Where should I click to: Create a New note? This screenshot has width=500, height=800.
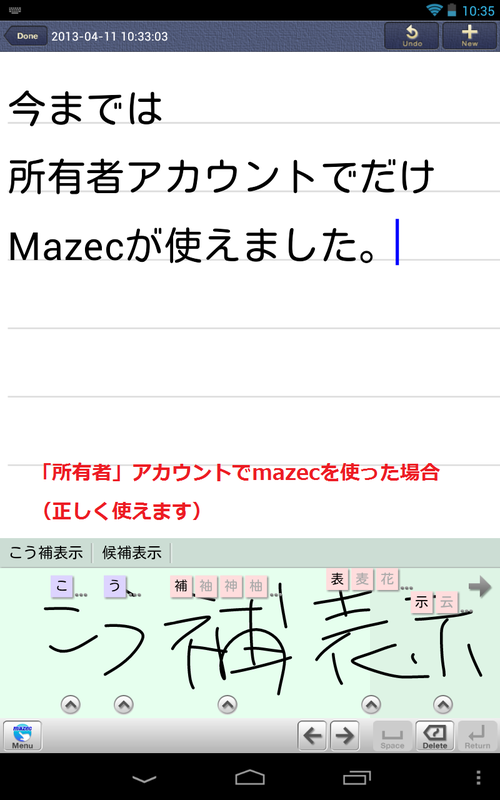[x=469, y=36]
